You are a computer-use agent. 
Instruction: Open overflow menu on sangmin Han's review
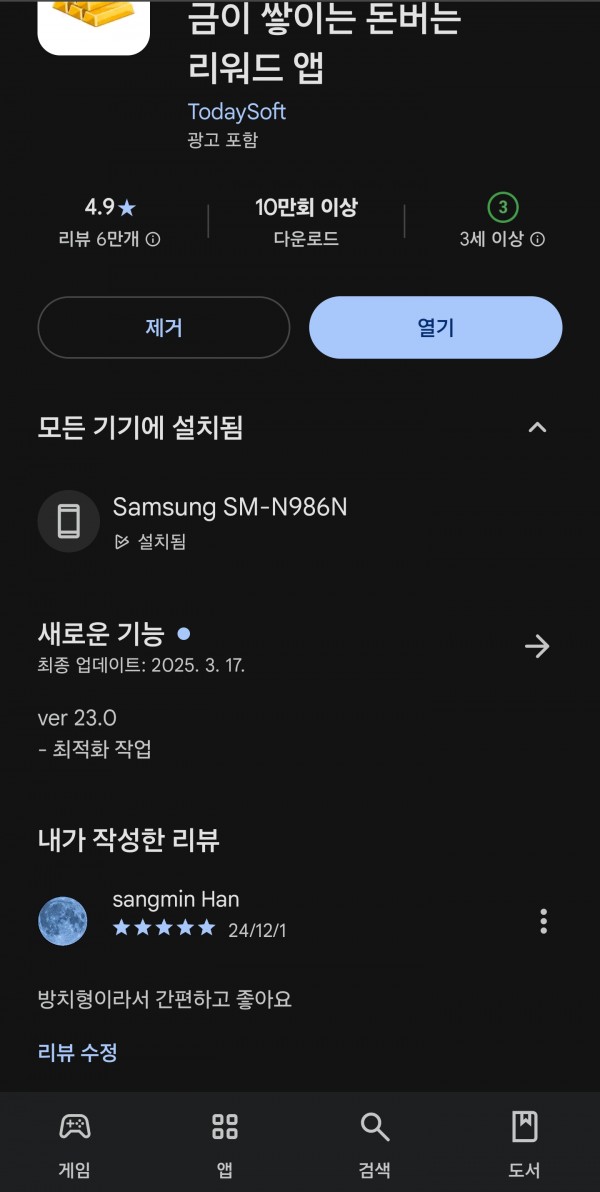click(543, 921)
